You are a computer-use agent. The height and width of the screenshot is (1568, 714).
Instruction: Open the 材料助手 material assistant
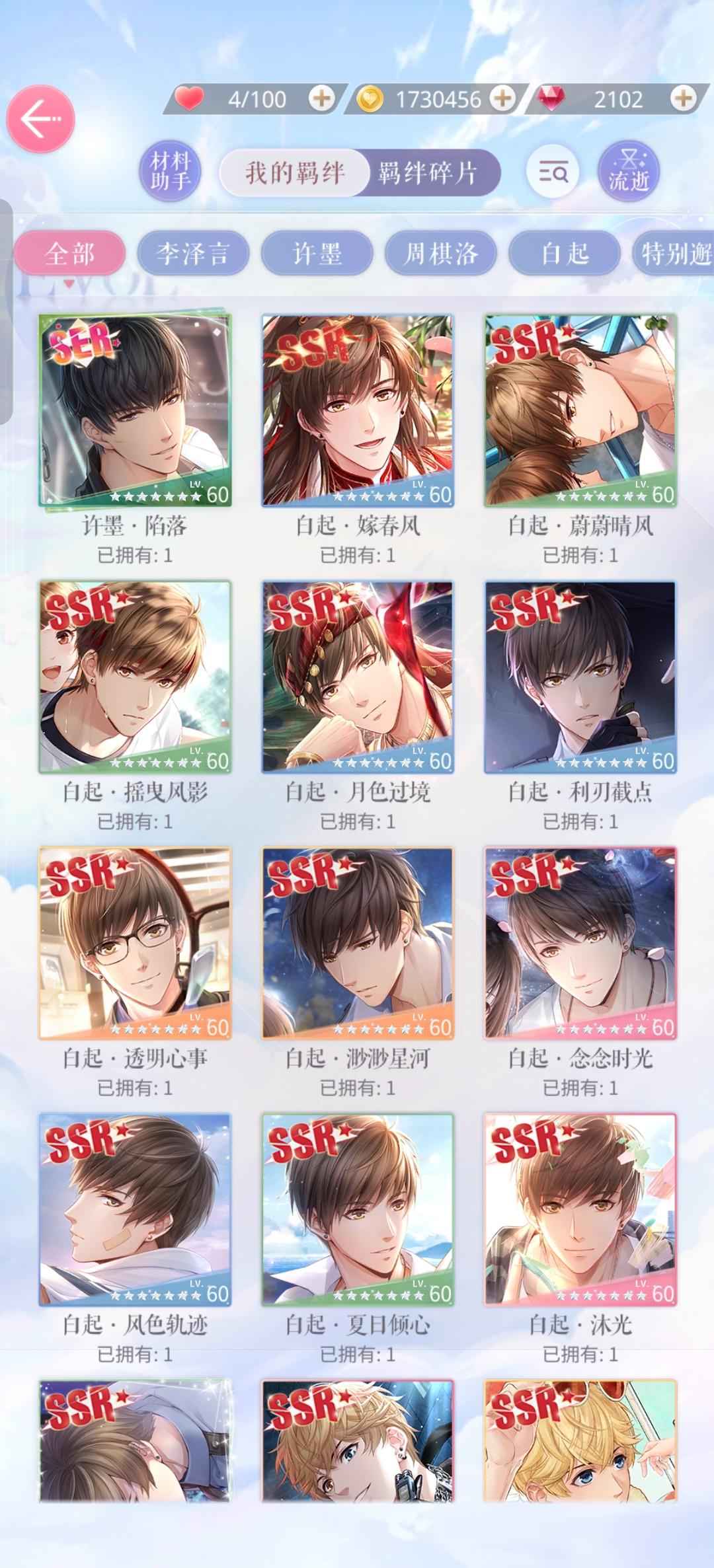click(x=170, y=171)
